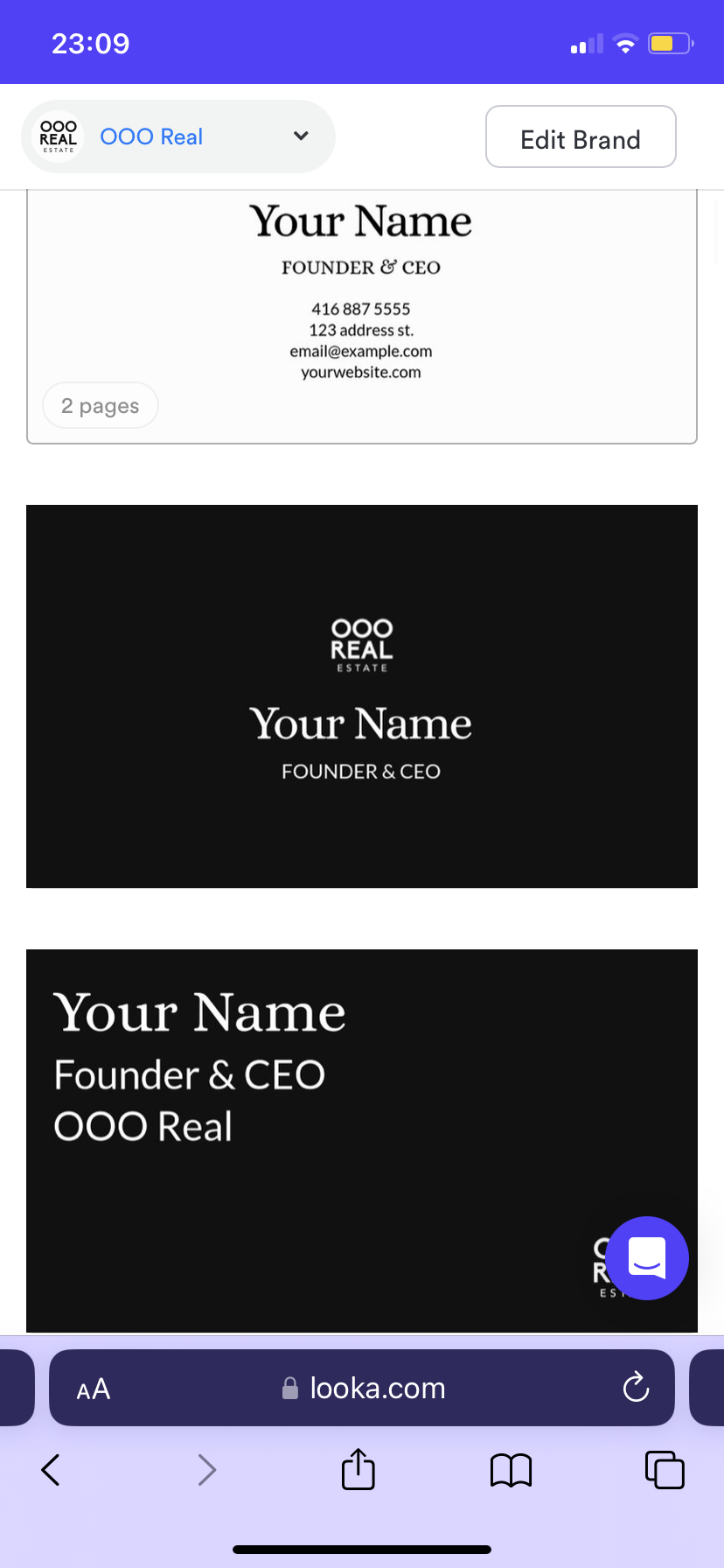Image resolution: width=724 pixels, height=1568 pixels.
Task: Share this page
Action: tap(359, 1469)
